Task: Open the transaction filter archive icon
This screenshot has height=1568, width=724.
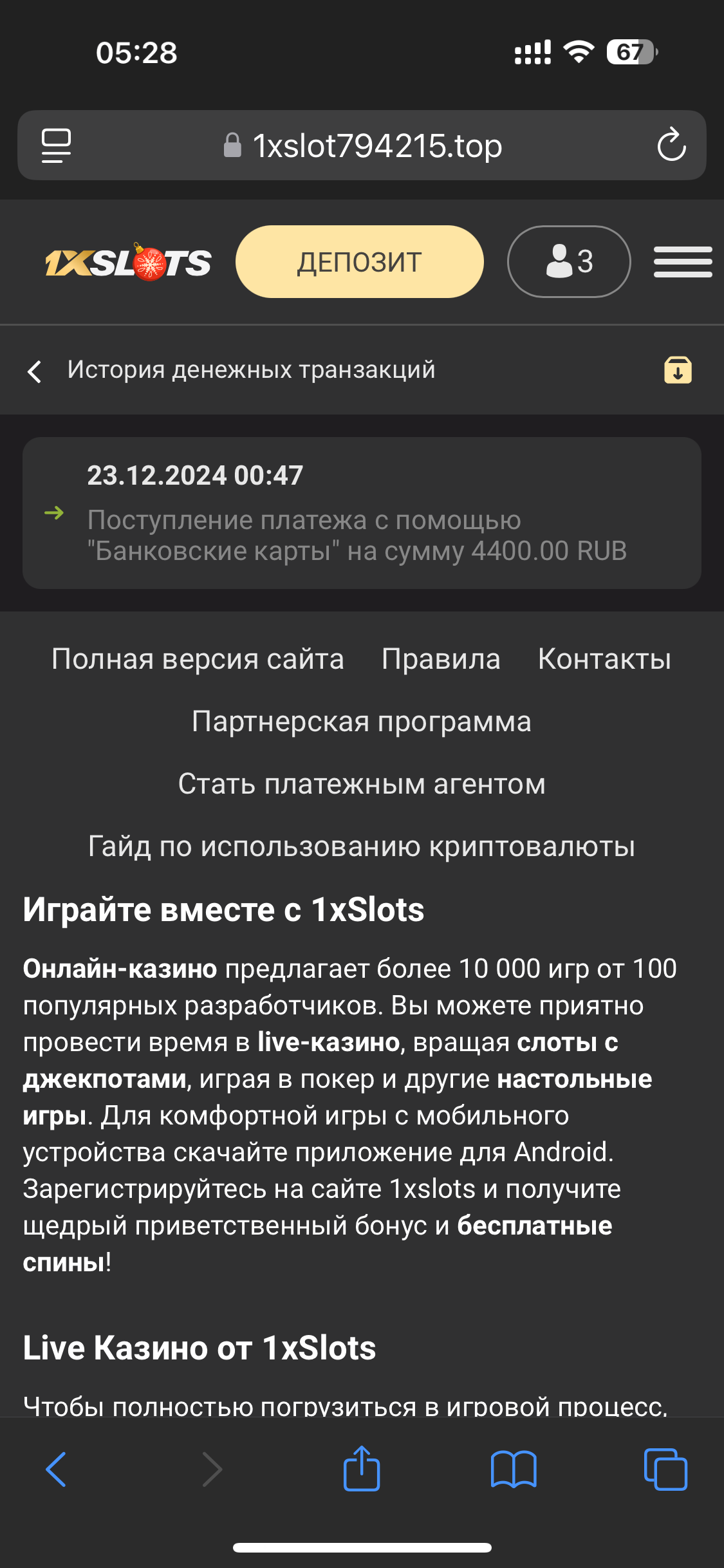Action: [678, 371]
